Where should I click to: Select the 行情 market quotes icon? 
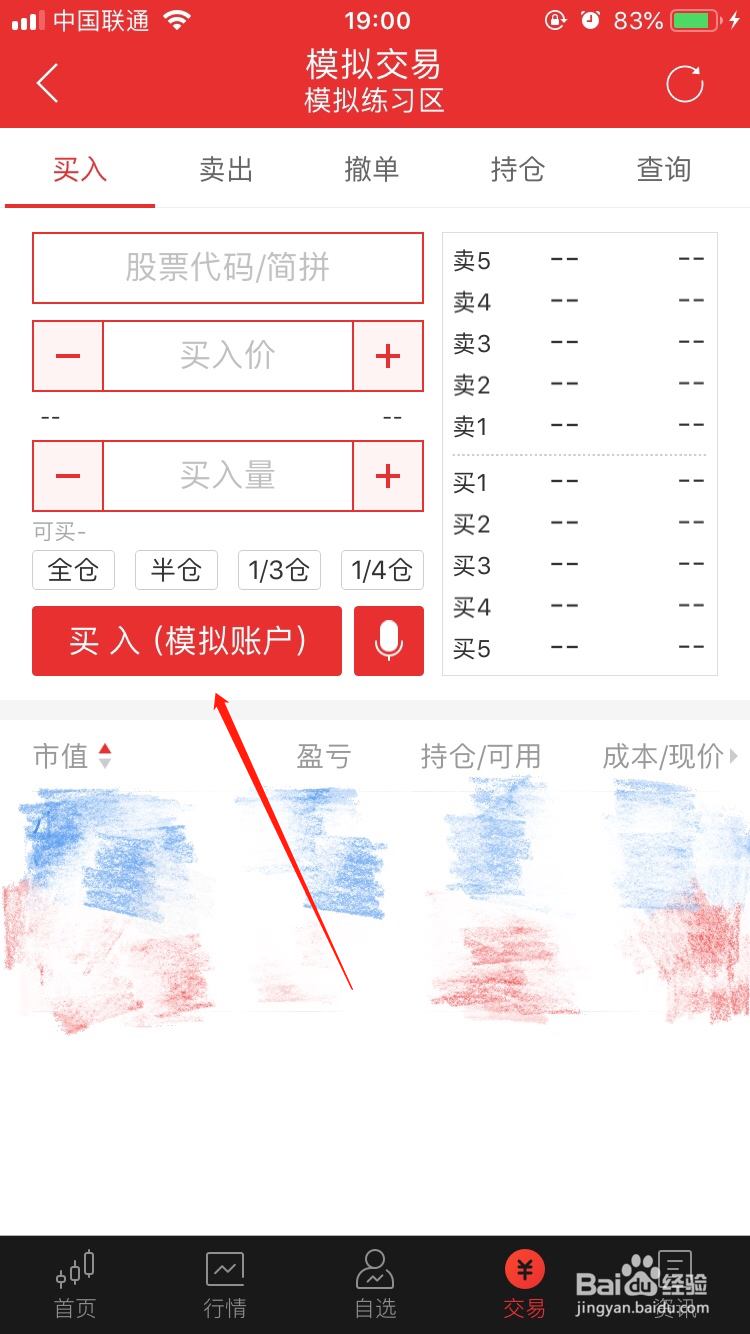(225, 1285)
